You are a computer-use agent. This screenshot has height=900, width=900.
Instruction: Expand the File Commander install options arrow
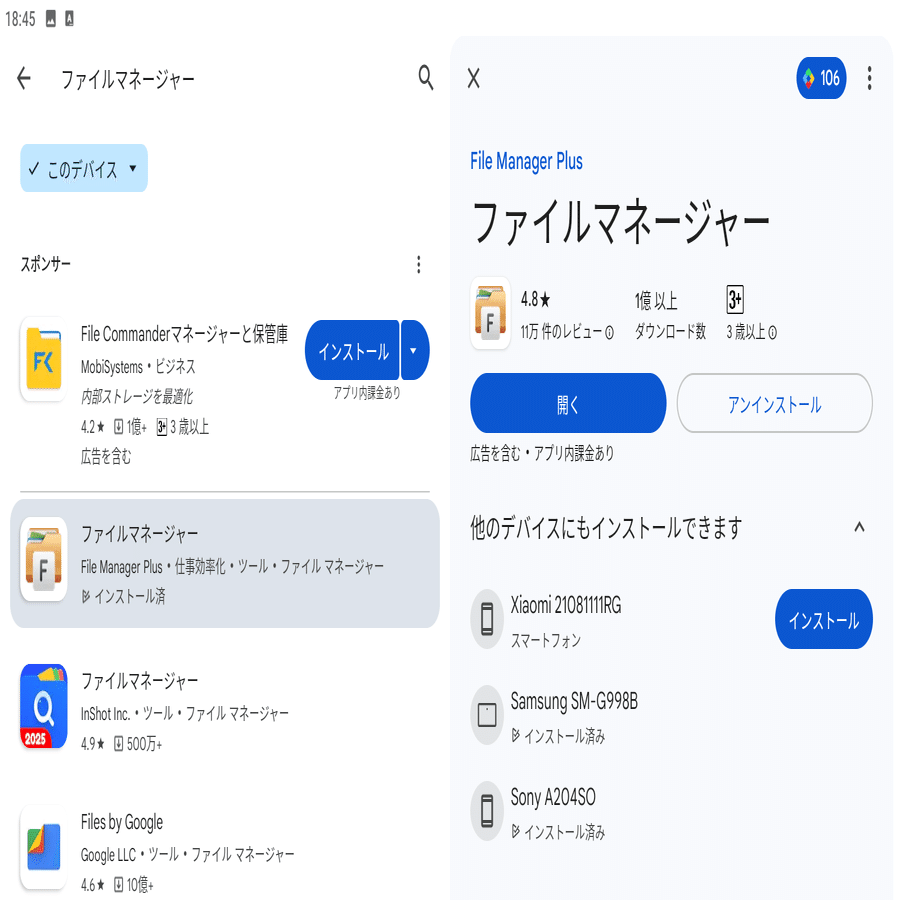pyautogui.click(x=415, y=351)
